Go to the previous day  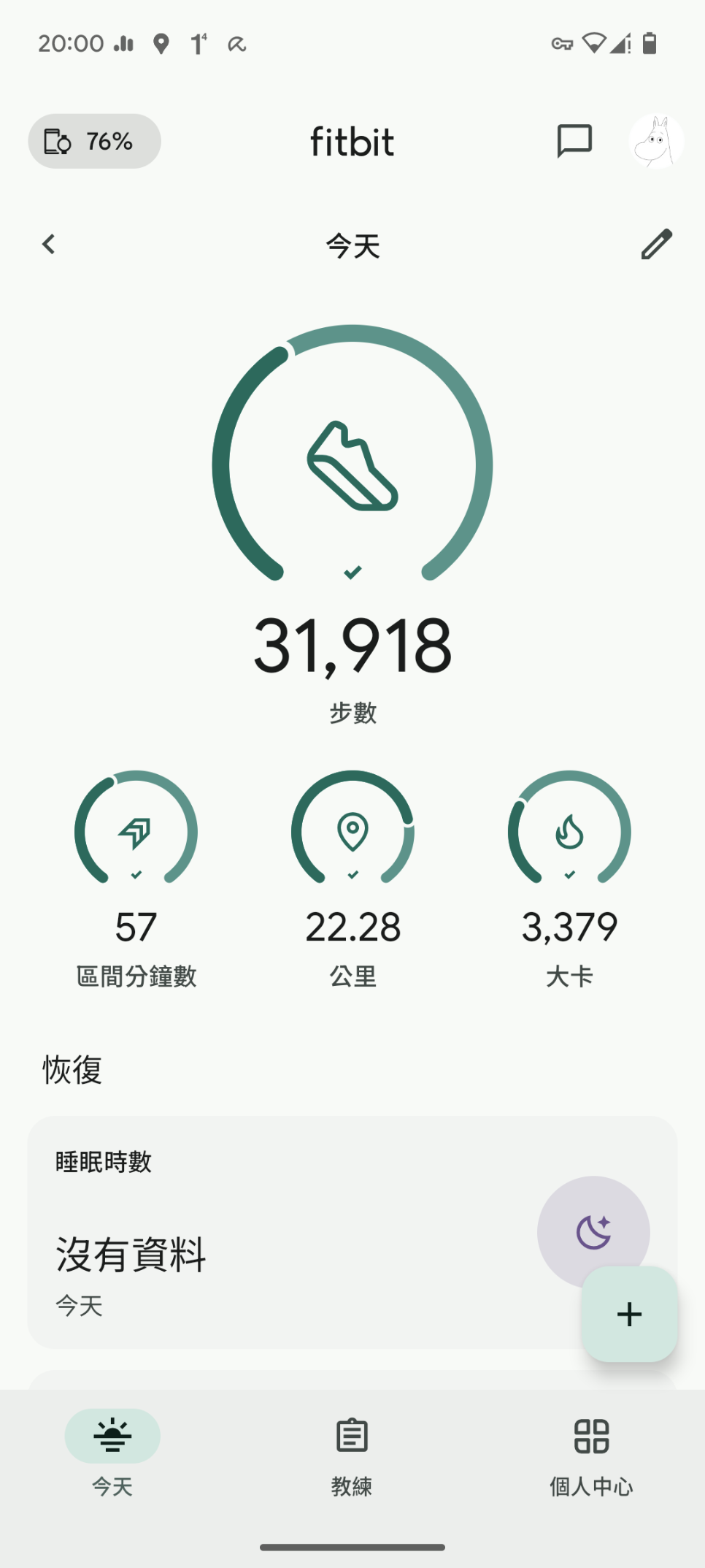click(x=49, y=244)
